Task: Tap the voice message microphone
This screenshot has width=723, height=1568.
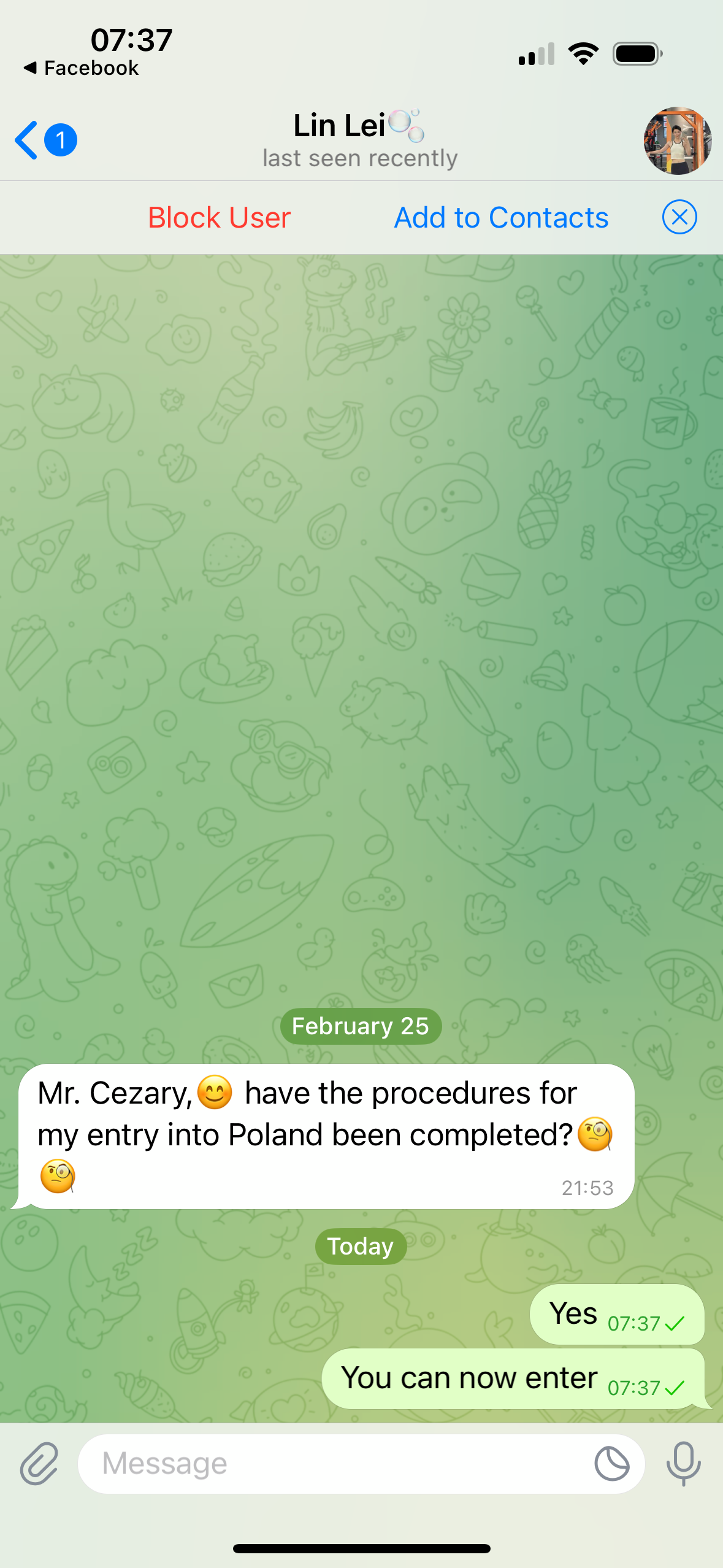Action: coord(683,1464)
